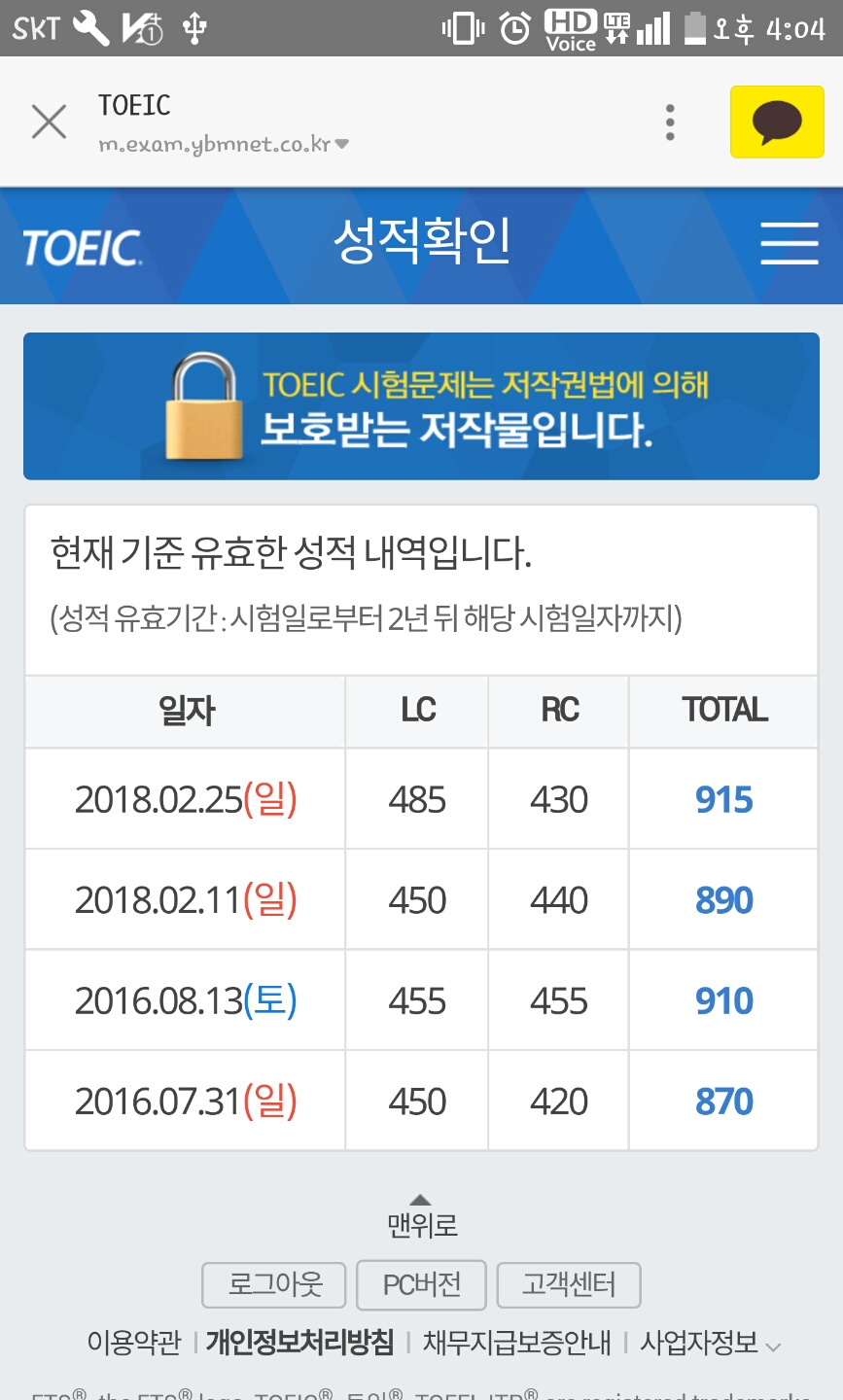The width and height of the screenshot is (843, 1400).
Task: Open the 고객센터 customer center
Action: [569, 1284]
